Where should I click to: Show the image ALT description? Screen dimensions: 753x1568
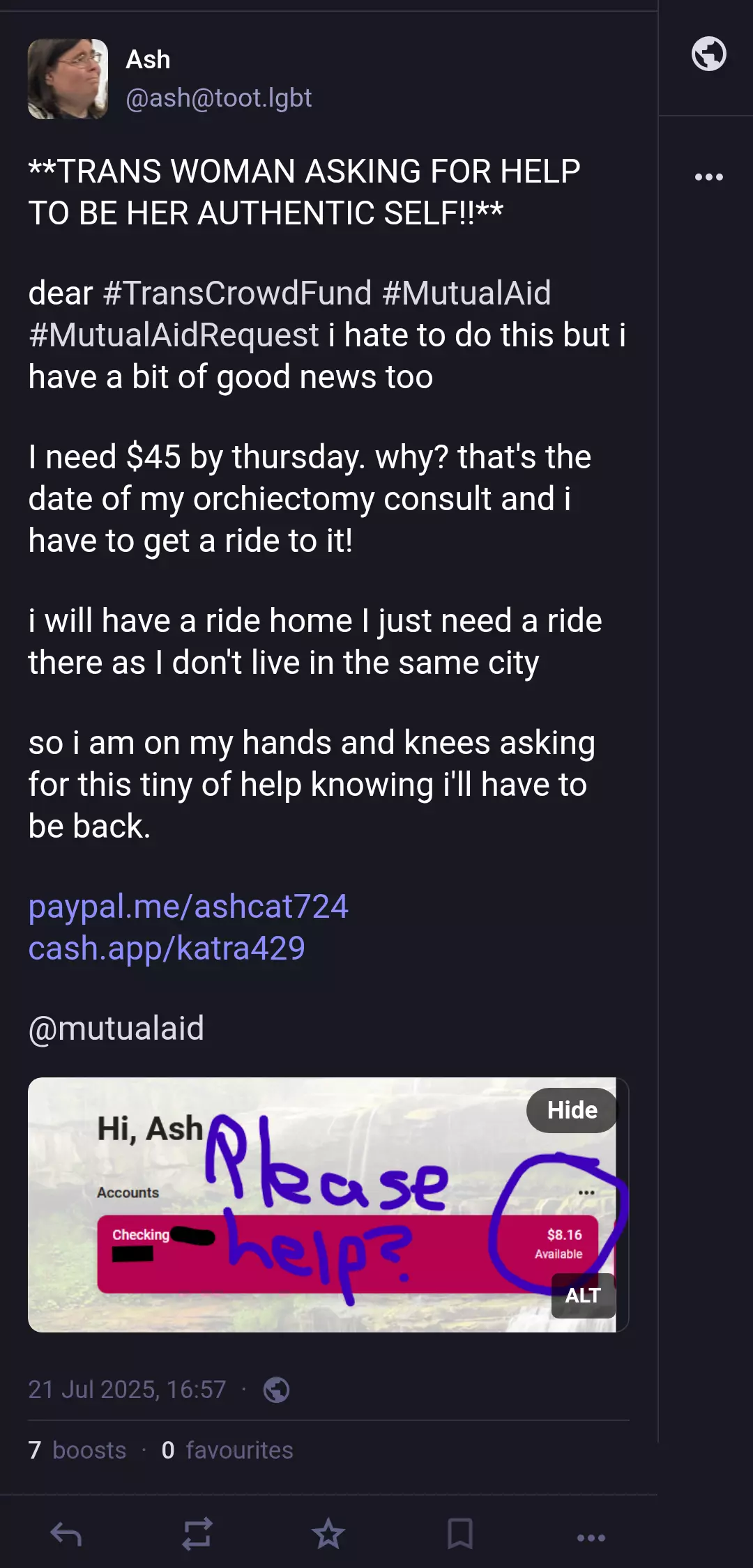[583, 1296]
